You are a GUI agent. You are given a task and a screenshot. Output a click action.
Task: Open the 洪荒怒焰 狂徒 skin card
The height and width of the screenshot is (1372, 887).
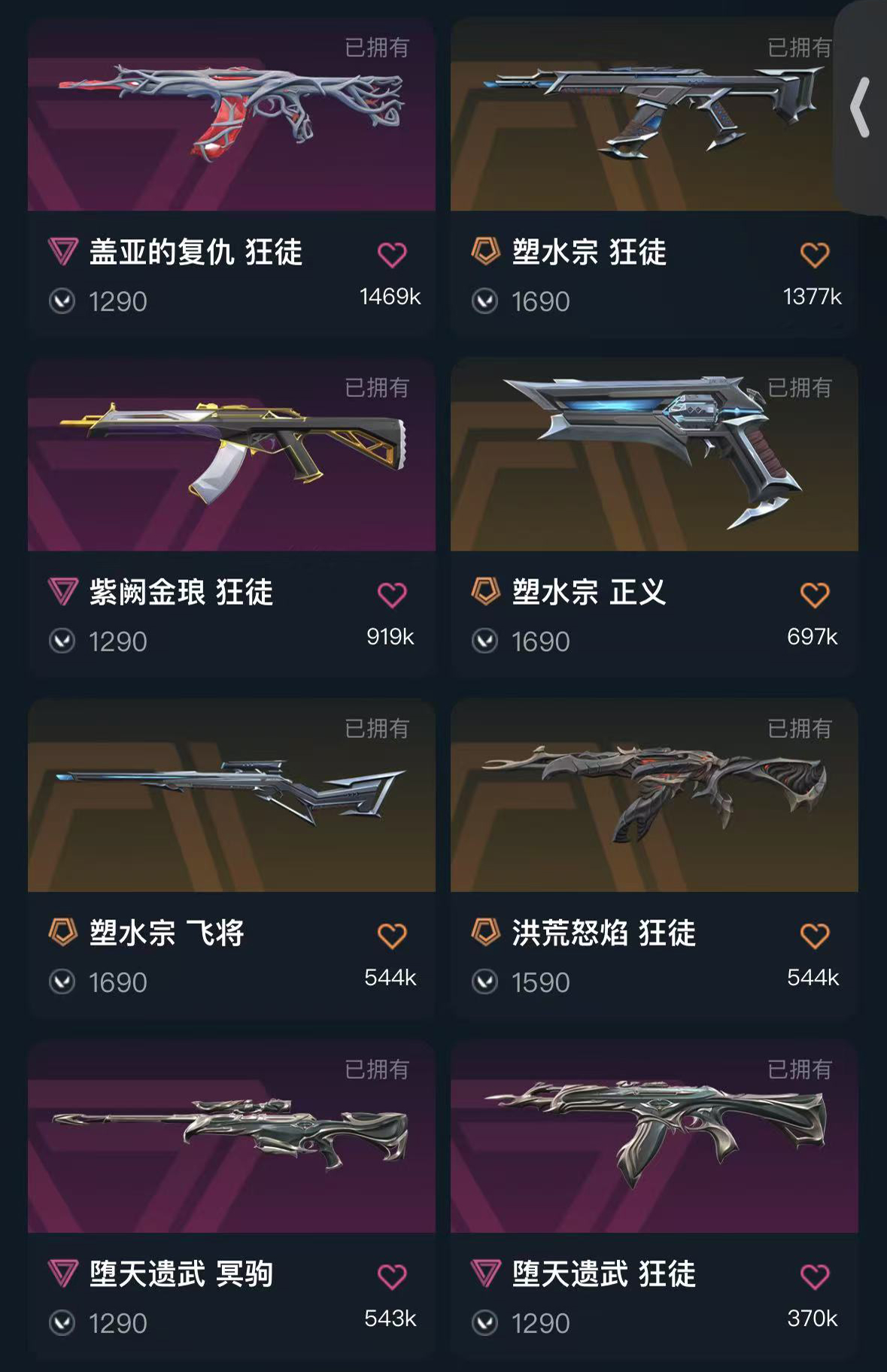[x=653, y=797]
